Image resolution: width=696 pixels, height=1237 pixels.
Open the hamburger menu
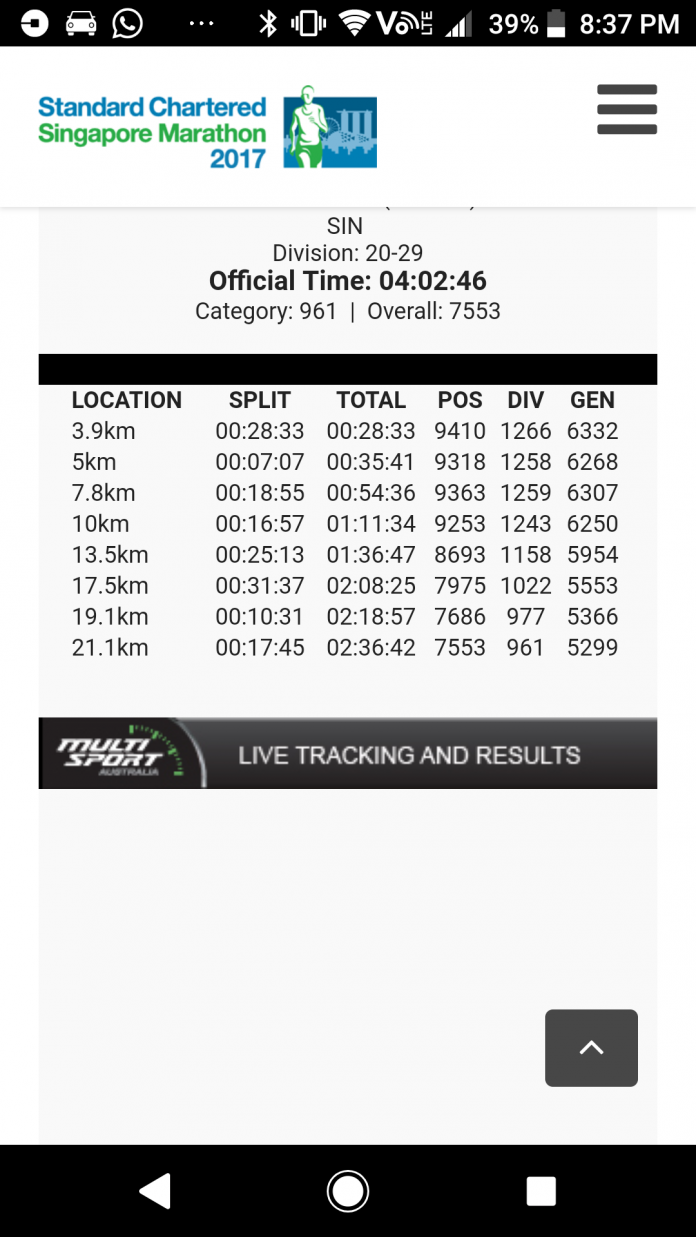tap(626, 109)
